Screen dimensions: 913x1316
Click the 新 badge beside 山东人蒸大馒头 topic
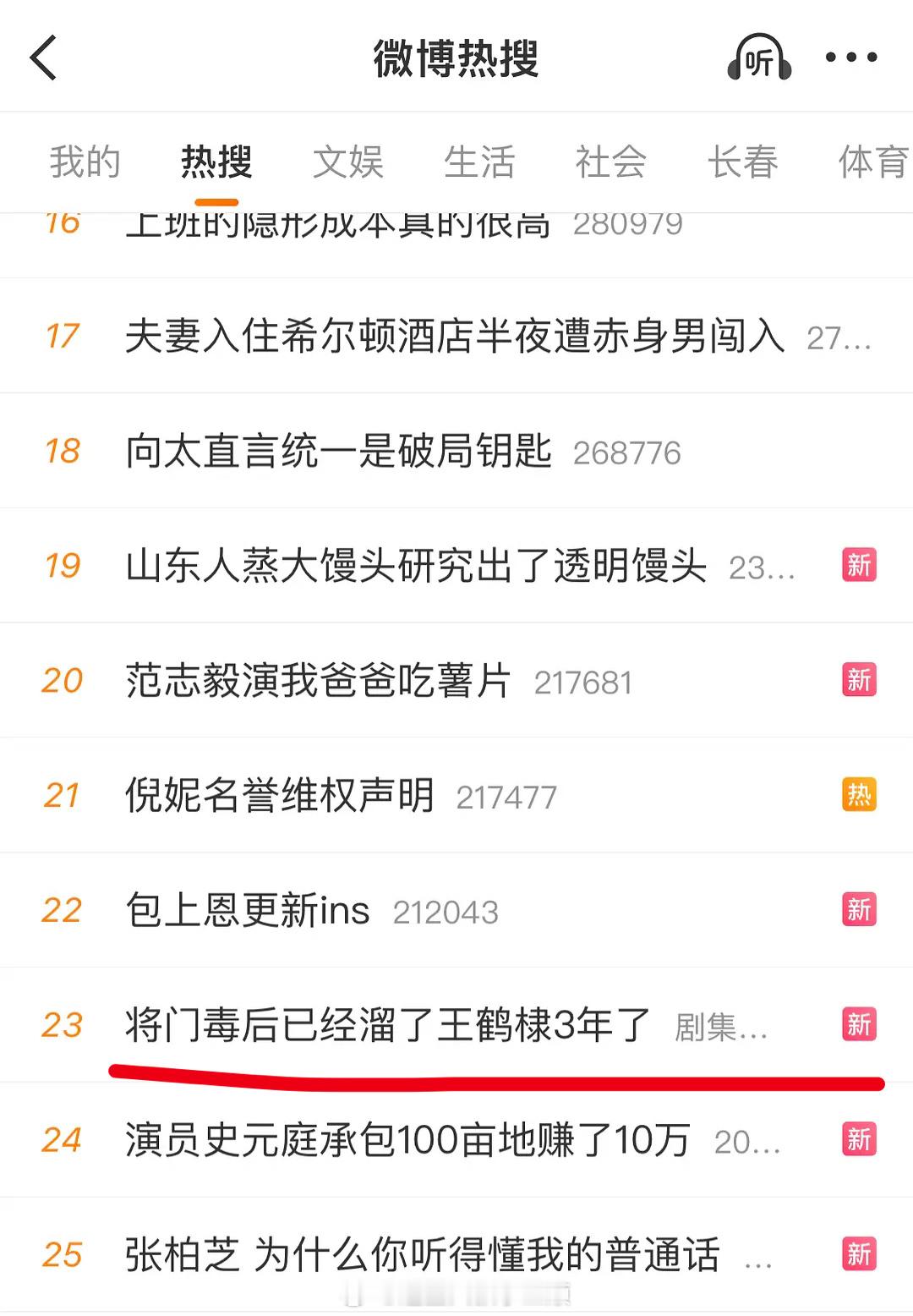(859, 566)
